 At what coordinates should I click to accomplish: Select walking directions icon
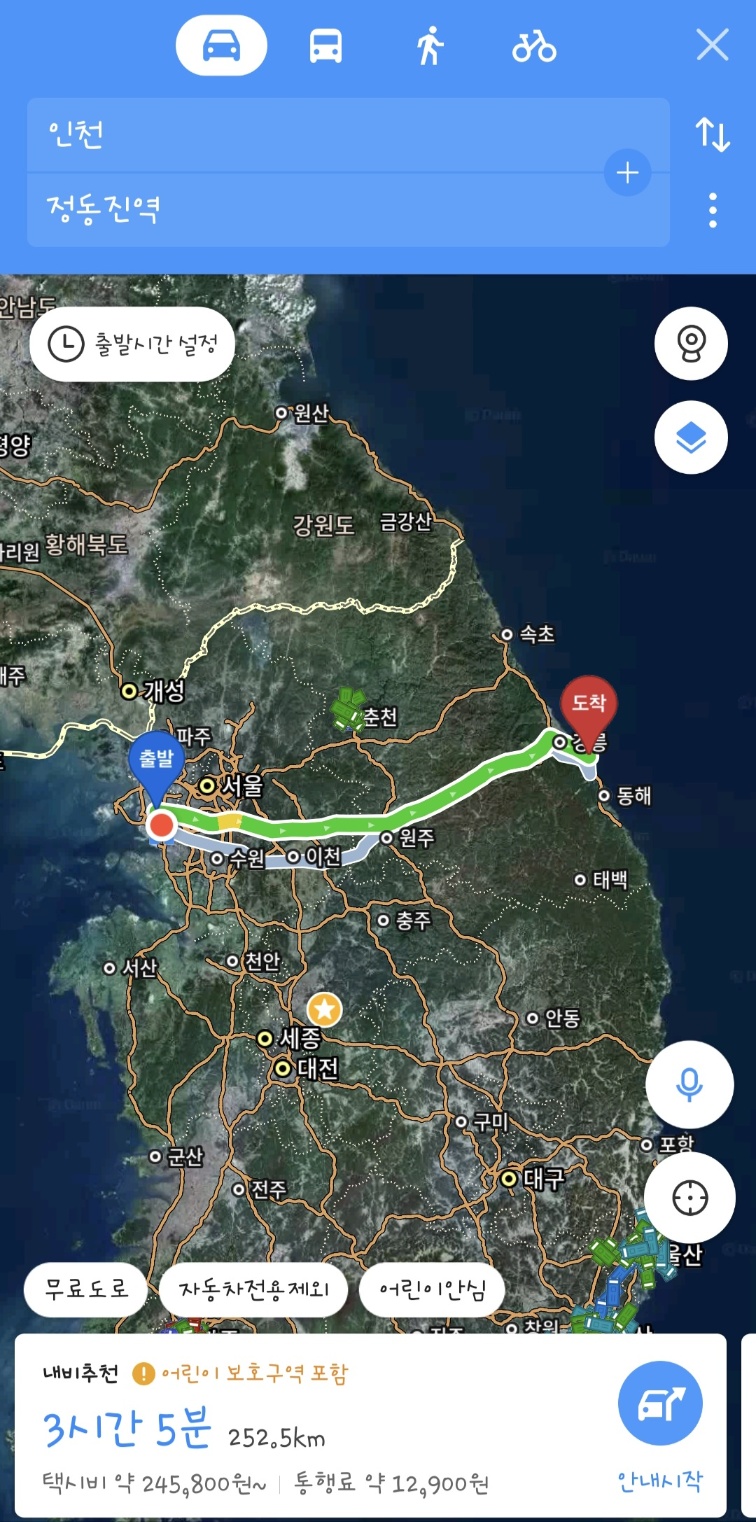point(429,44)
